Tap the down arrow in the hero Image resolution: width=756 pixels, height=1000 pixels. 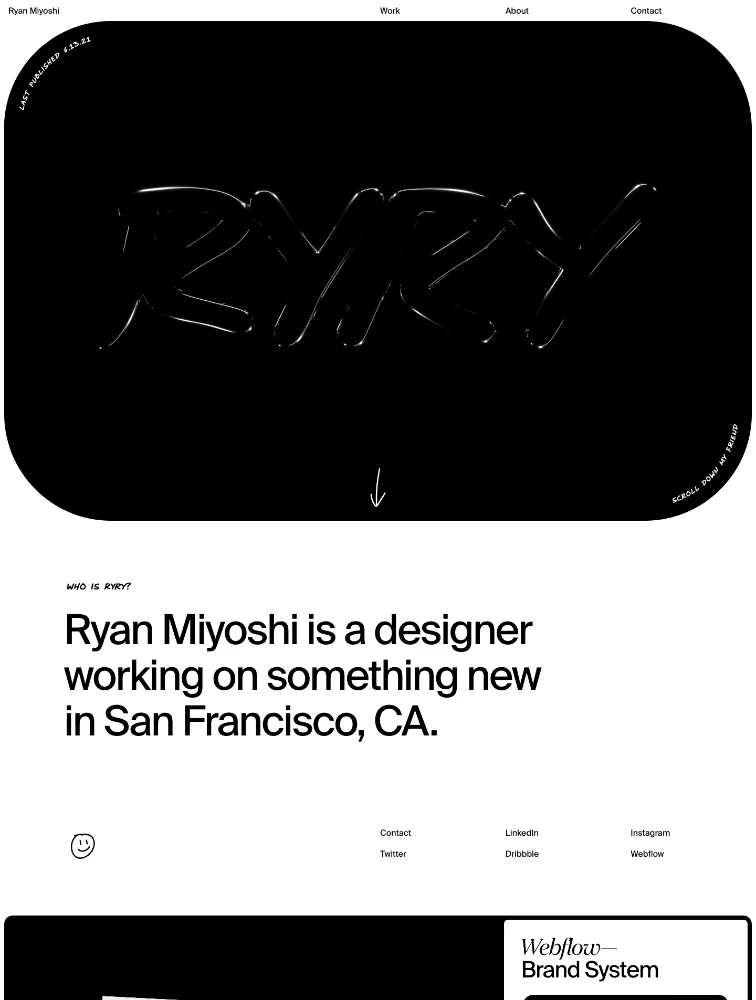coord(377,488)
